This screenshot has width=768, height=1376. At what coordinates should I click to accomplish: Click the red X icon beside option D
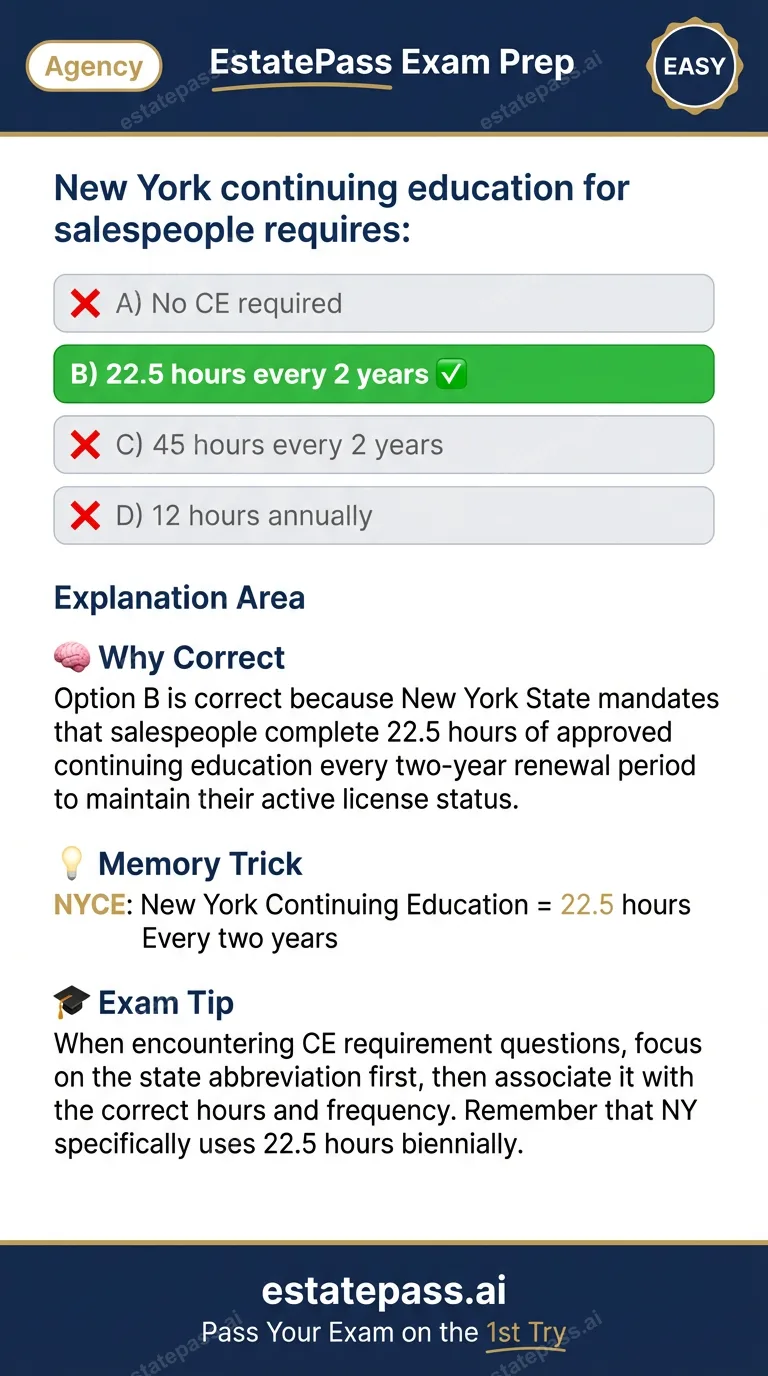(x=83, y=515)
